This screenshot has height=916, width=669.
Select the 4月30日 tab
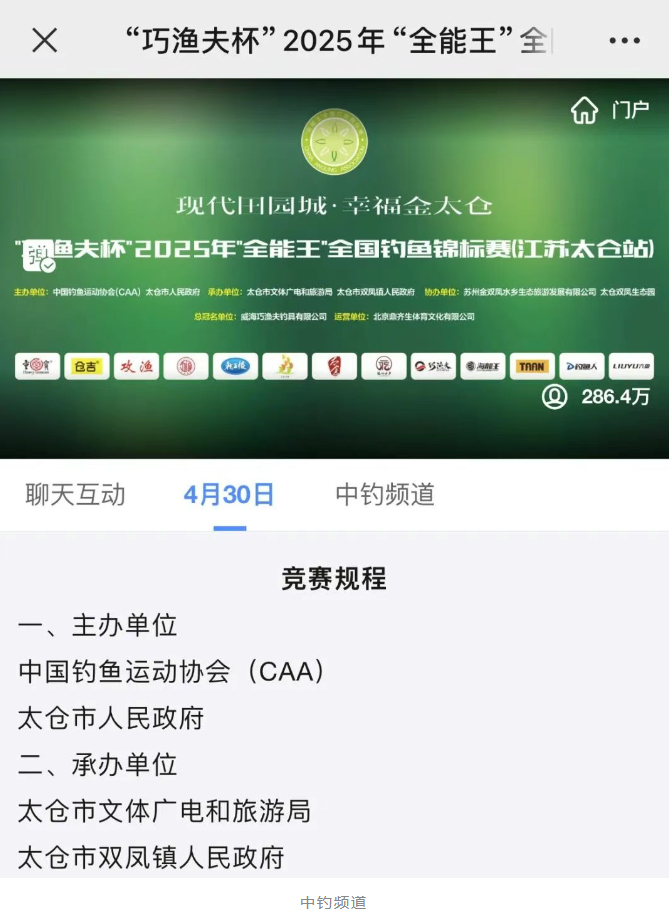[x=229, y=494]
